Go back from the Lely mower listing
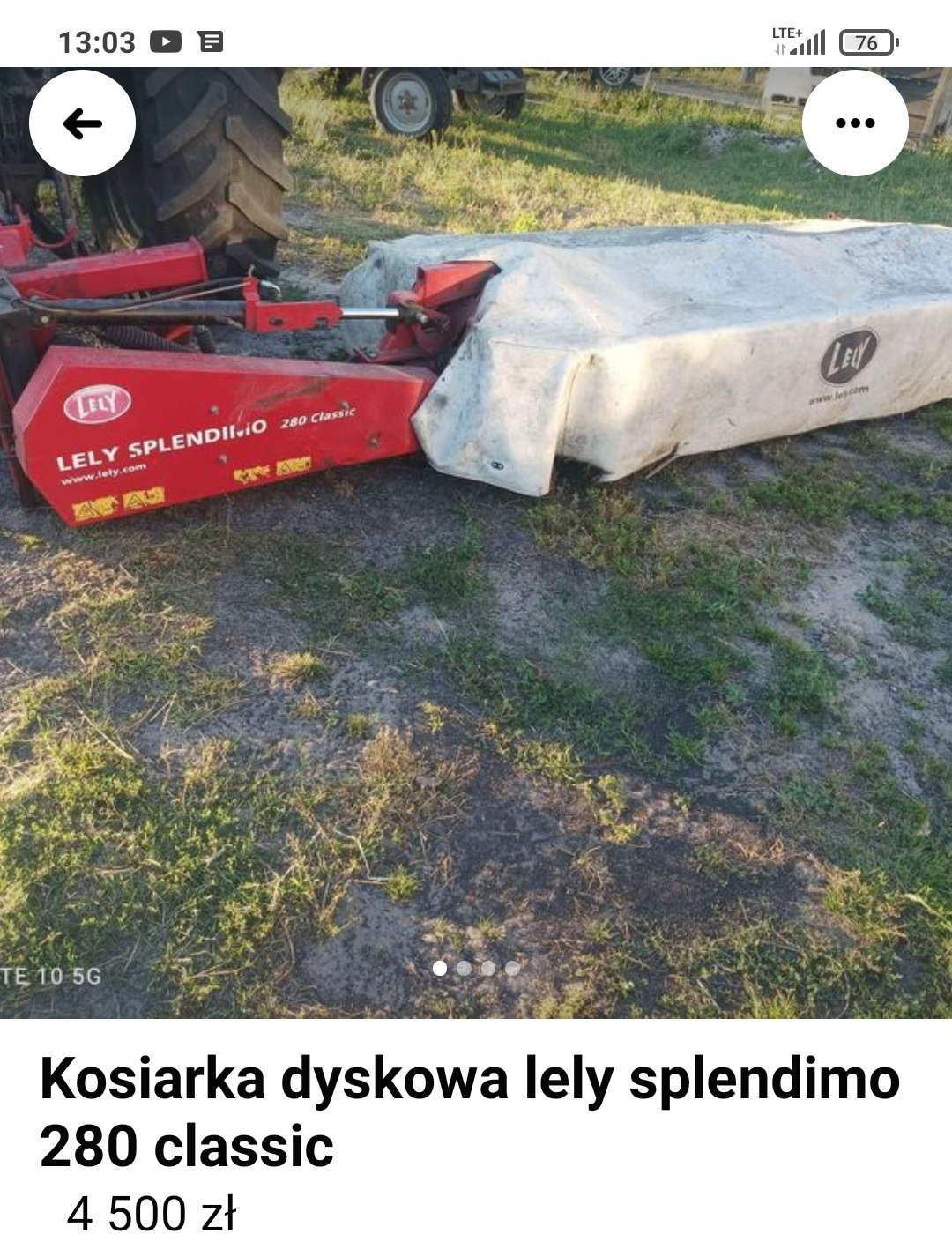This screenshot has width=952, height=1249. click(x=83, y=123)
